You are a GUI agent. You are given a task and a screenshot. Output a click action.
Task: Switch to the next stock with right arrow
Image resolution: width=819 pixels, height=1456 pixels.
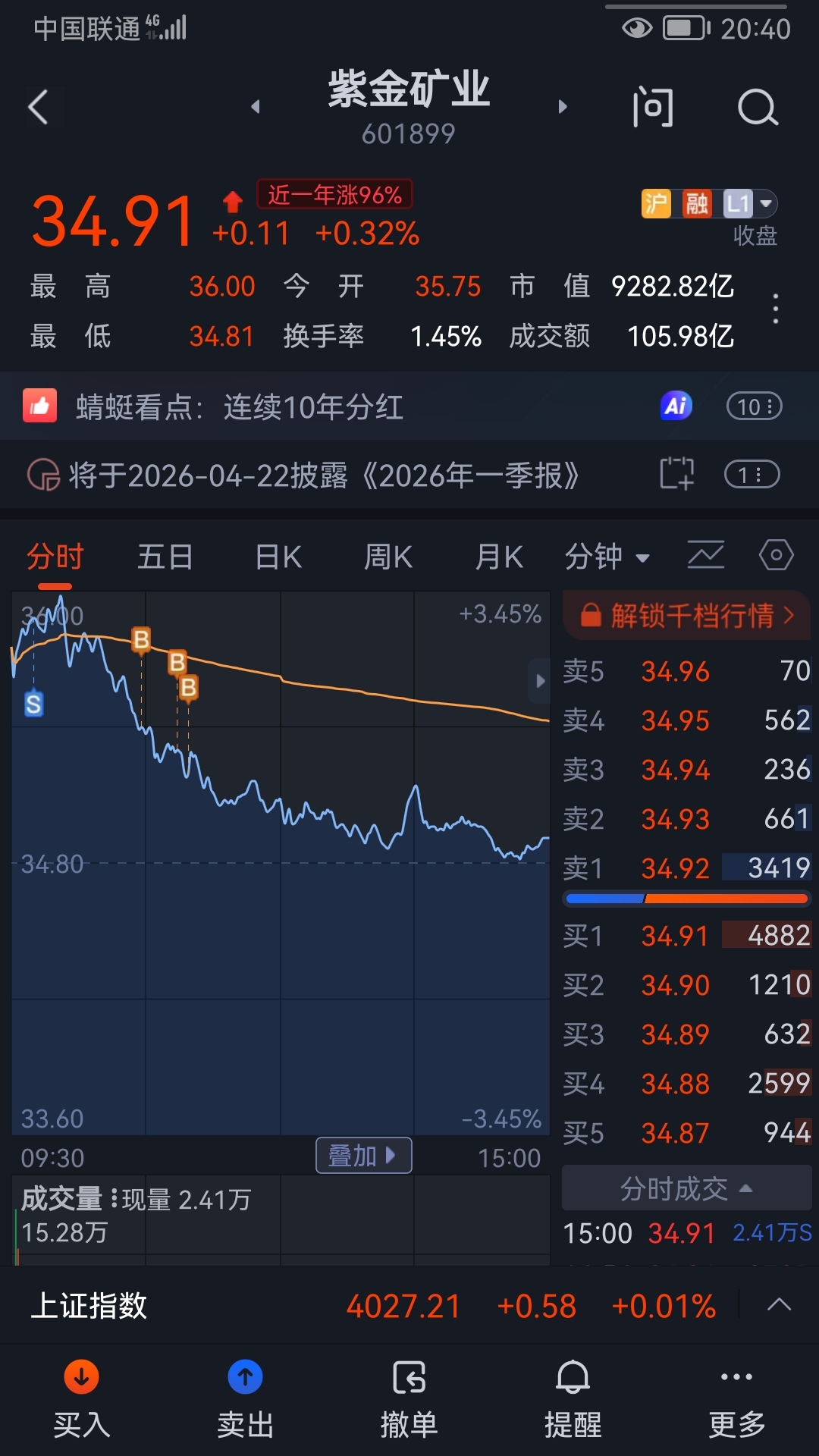tap(562, 107)
